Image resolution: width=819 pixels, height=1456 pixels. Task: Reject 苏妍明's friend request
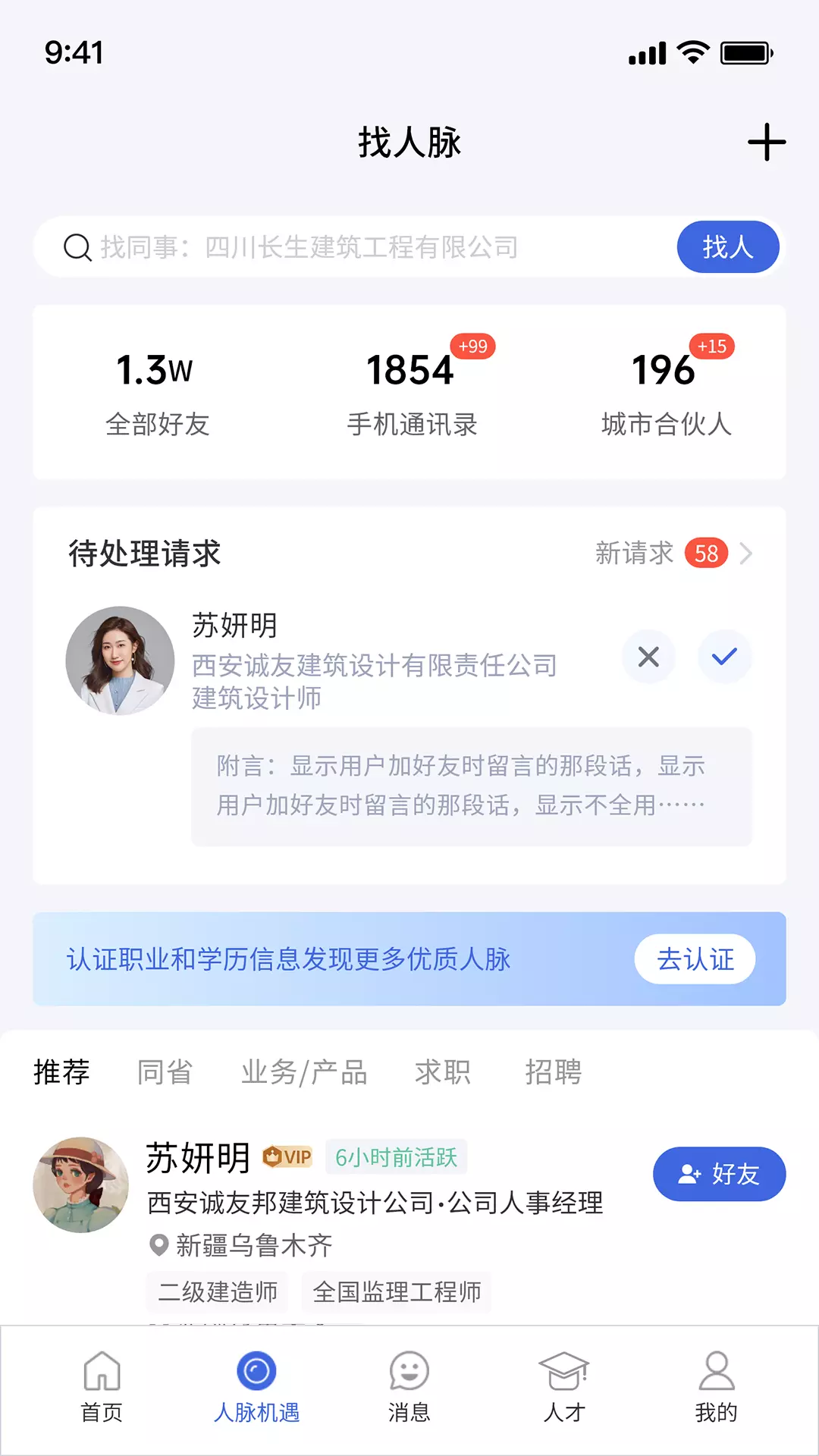648,657
